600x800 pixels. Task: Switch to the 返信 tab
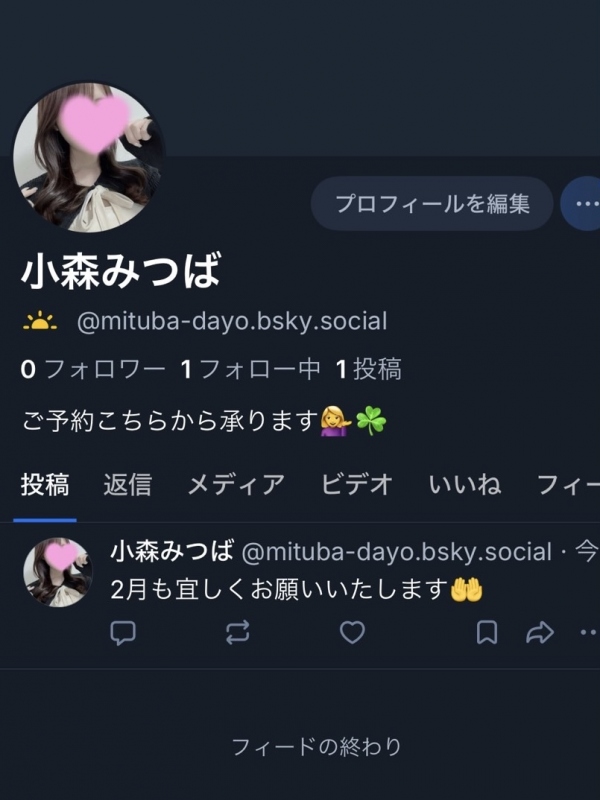(128, 486)
